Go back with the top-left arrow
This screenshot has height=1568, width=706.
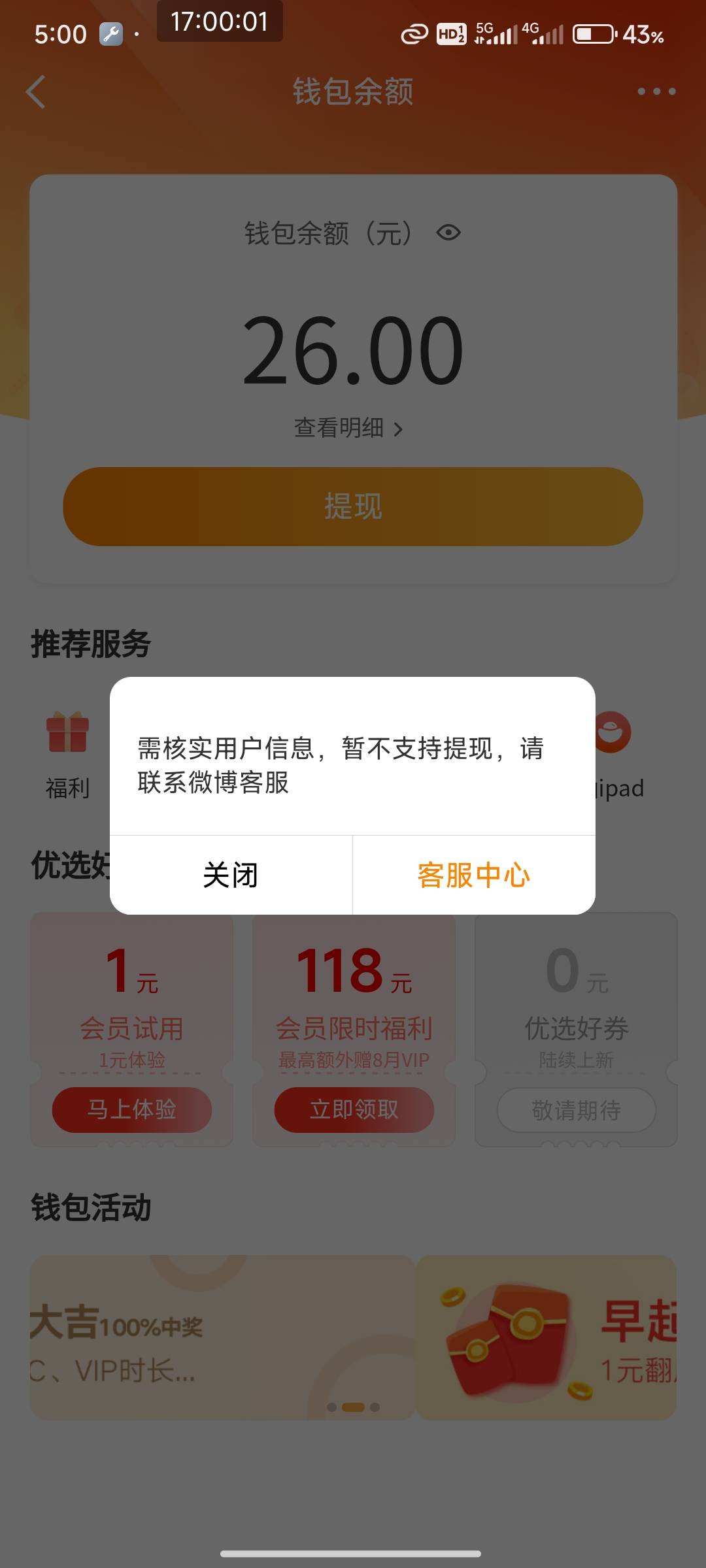click(x=36, y=91)
